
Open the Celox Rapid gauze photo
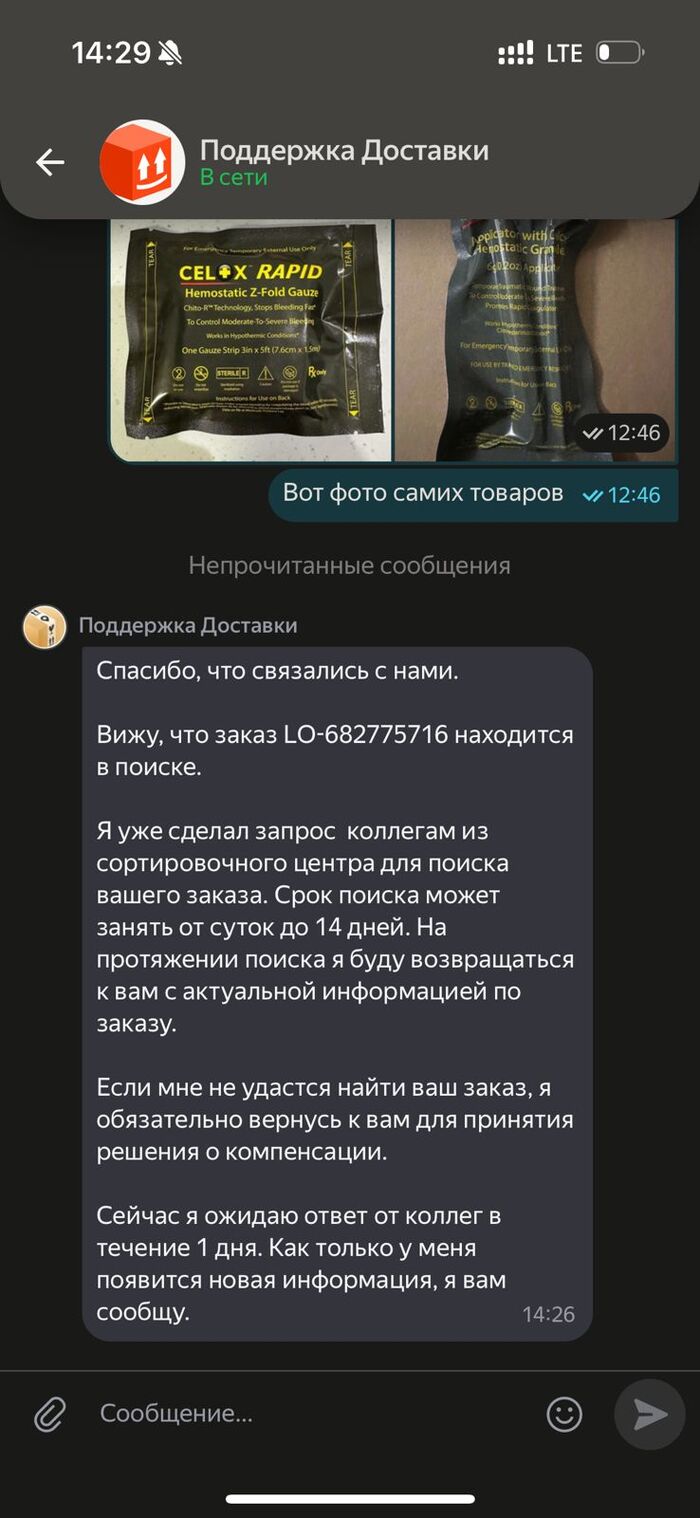tap(250, 340)
